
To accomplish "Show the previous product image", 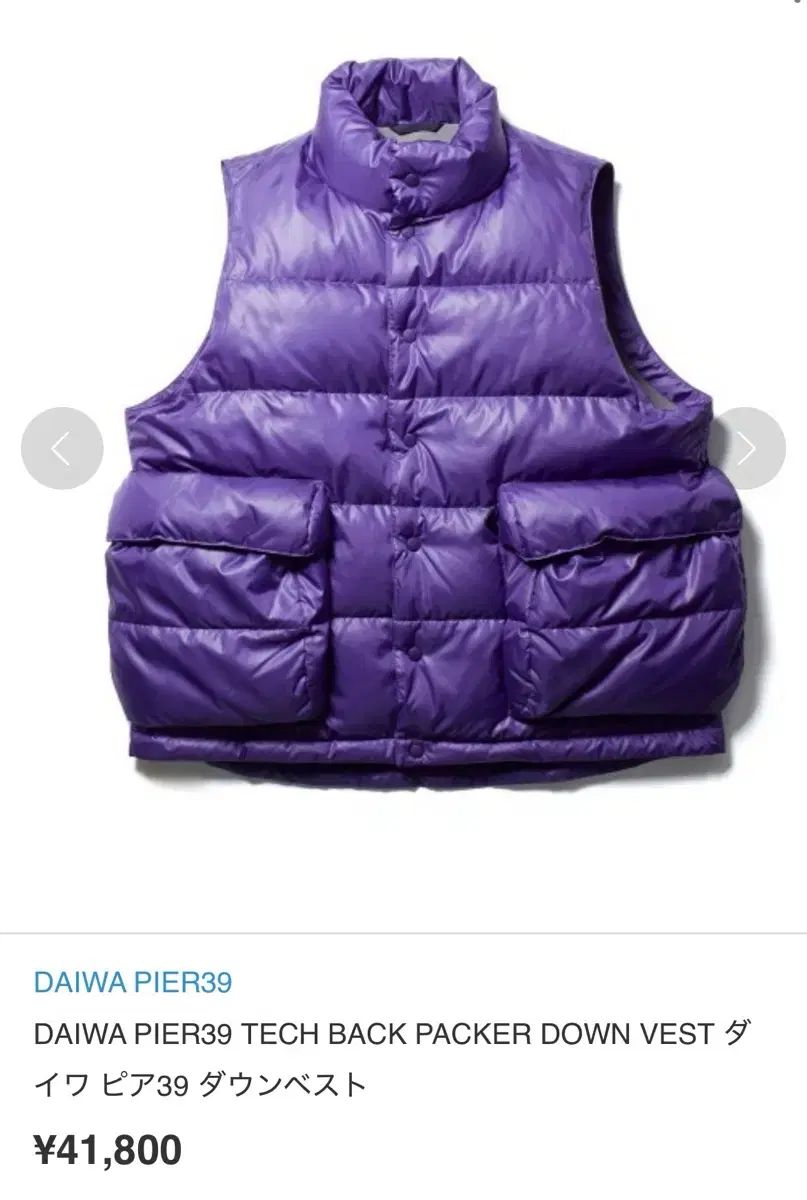I will [x=62, y=449].
